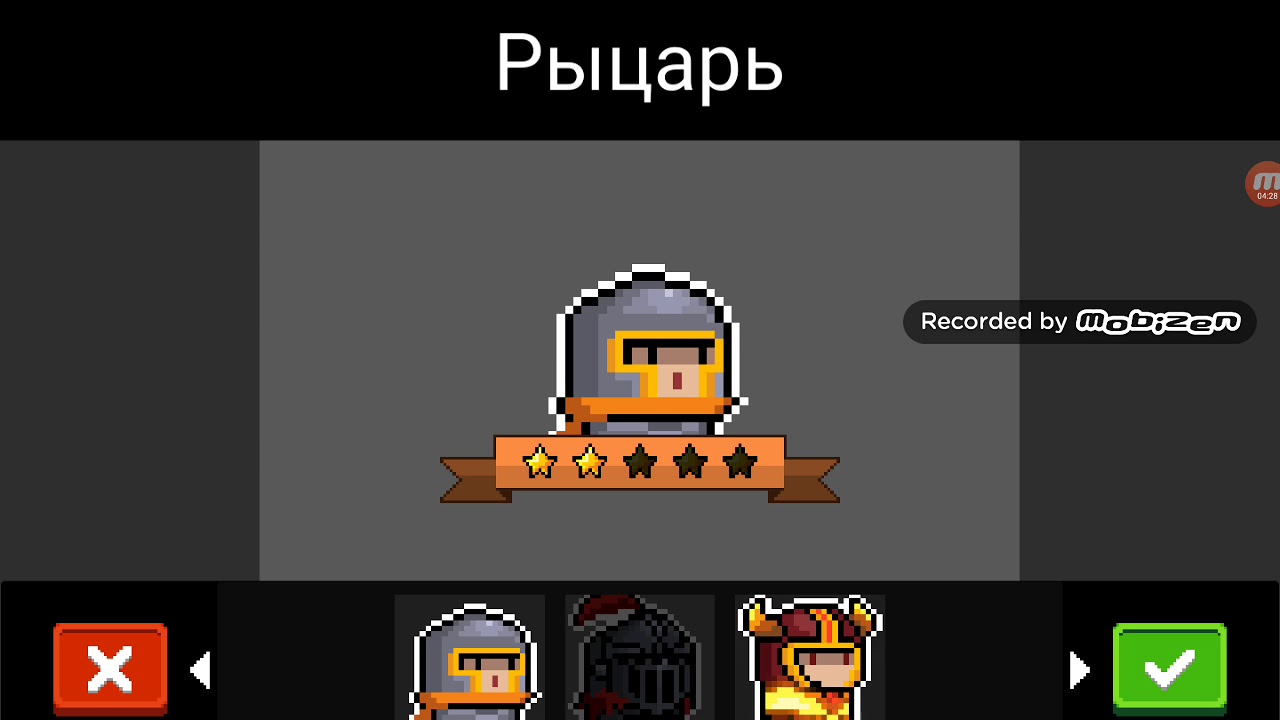Pick the red horned helmet character
Screen dimensions: 1280x720
pos(810,658)
